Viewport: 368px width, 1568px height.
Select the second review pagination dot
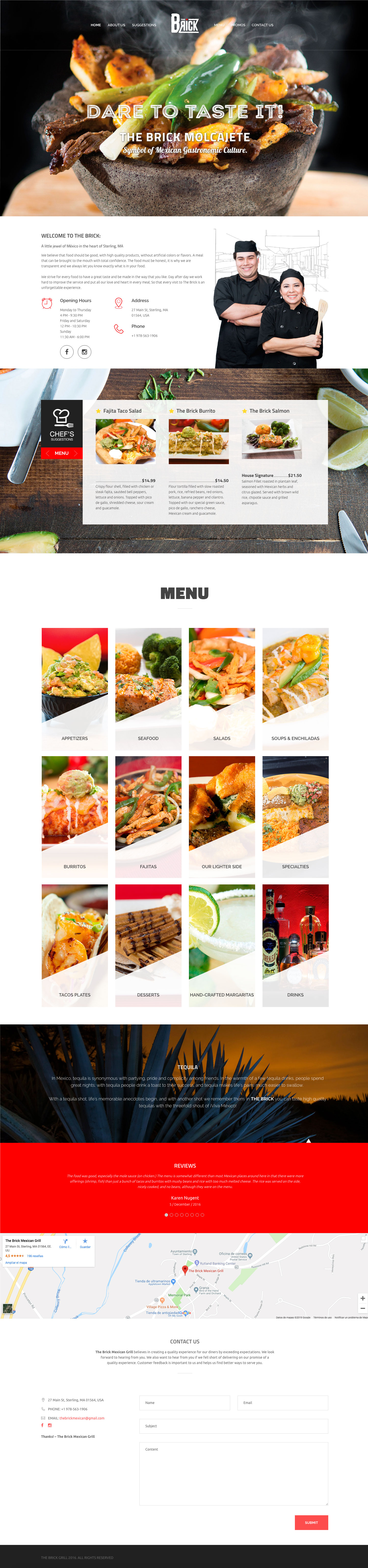click(x=171, y=1214)
